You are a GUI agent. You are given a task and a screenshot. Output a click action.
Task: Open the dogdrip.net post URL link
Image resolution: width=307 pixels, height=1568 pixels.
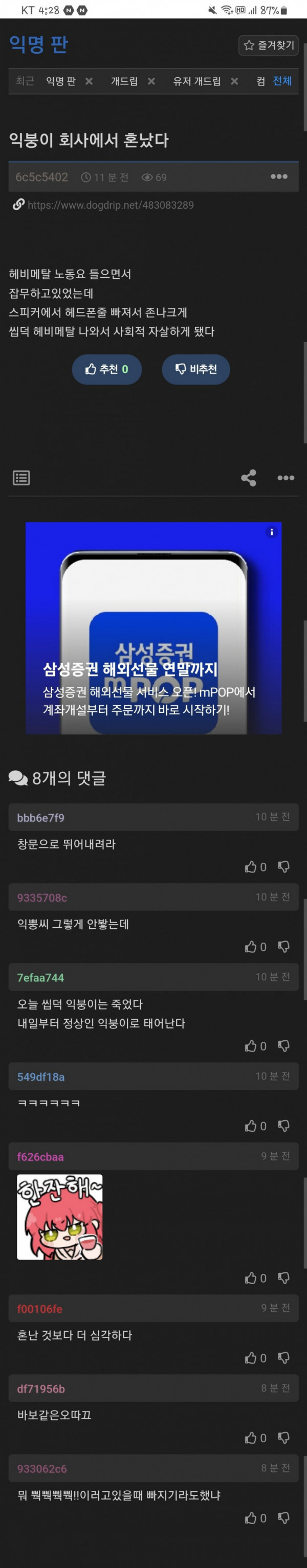pos(110,205)
